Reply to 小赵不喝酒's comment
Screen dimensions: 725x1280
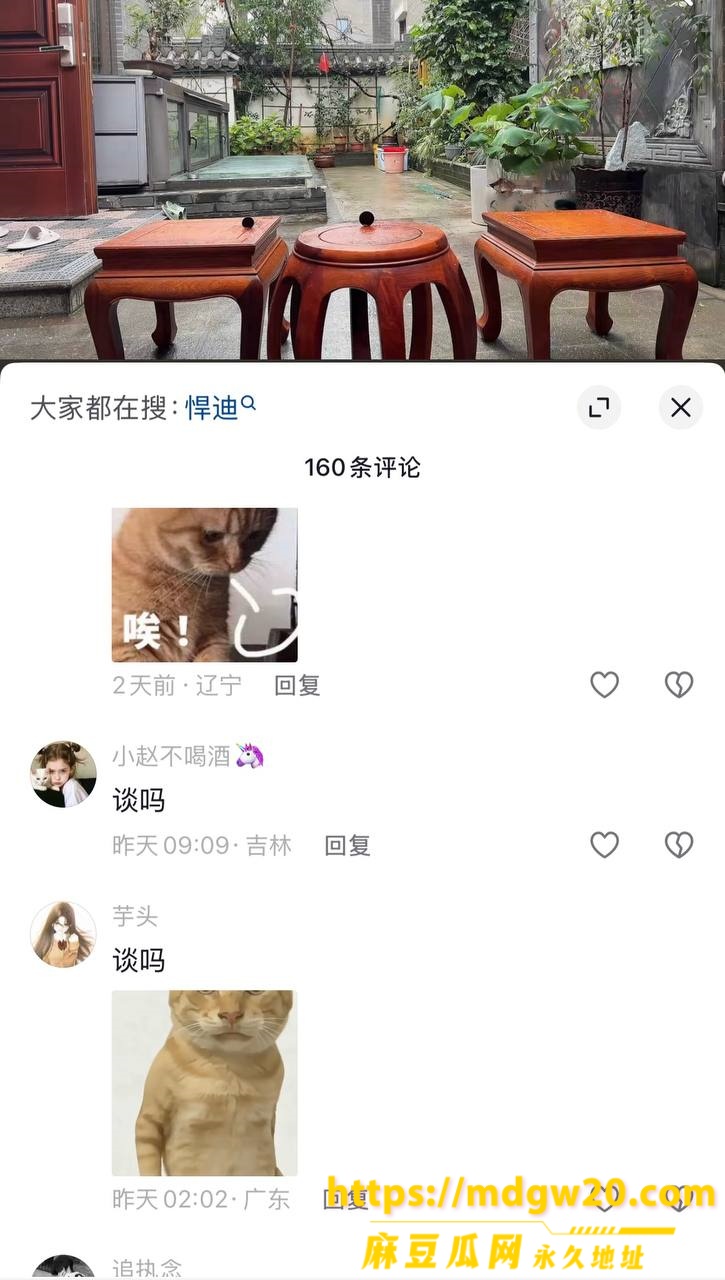(347, 845)
